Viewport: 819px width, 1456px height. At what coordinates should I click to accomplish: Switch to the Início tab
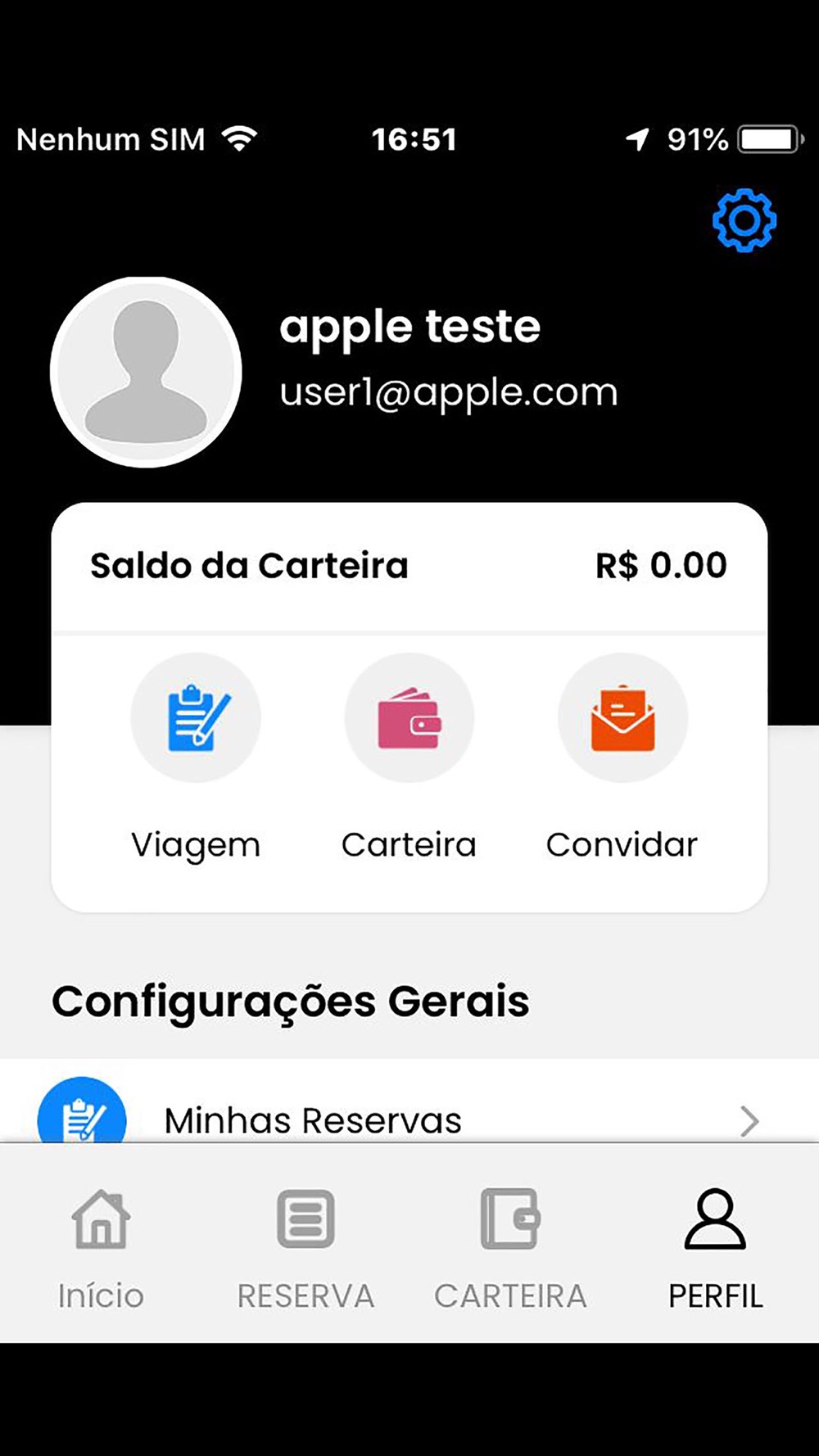[101, 1249]
